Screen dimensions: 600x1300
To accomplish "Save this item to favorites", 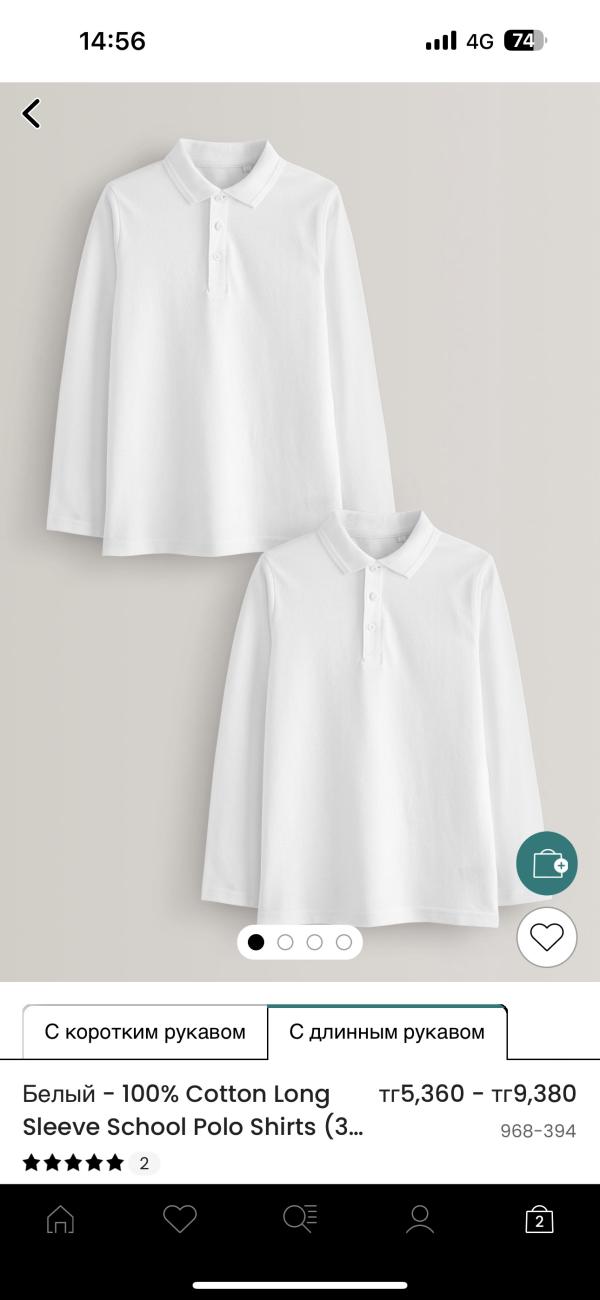I will [547, 938].
